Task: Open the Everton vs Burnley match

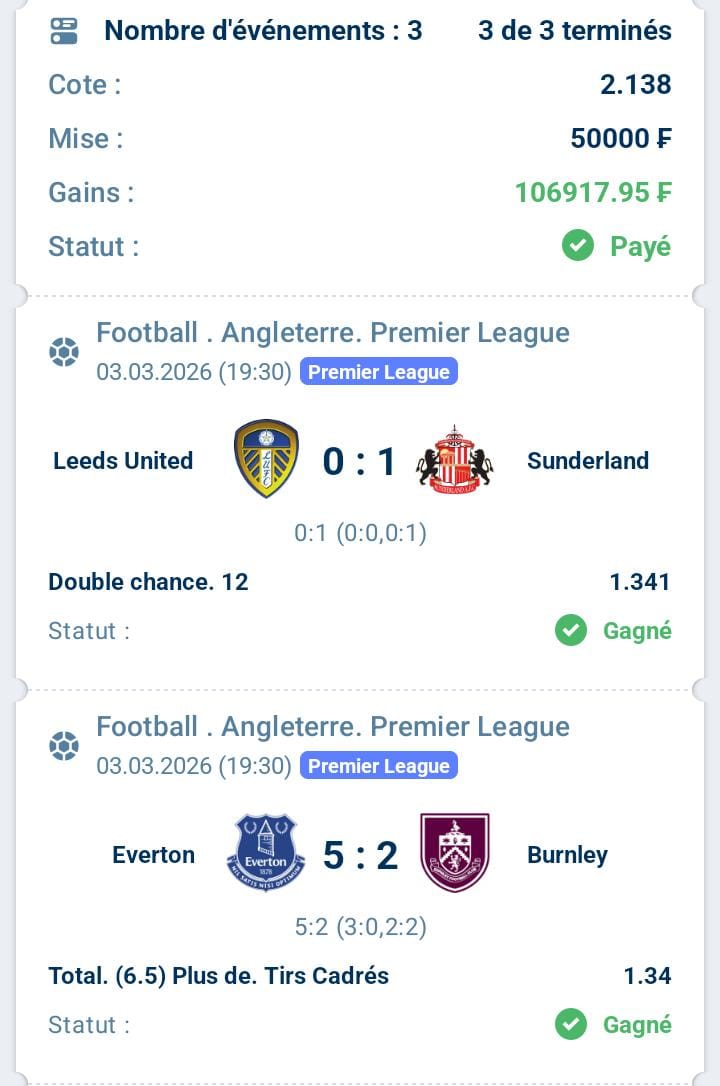Action: tap(359, 855)
